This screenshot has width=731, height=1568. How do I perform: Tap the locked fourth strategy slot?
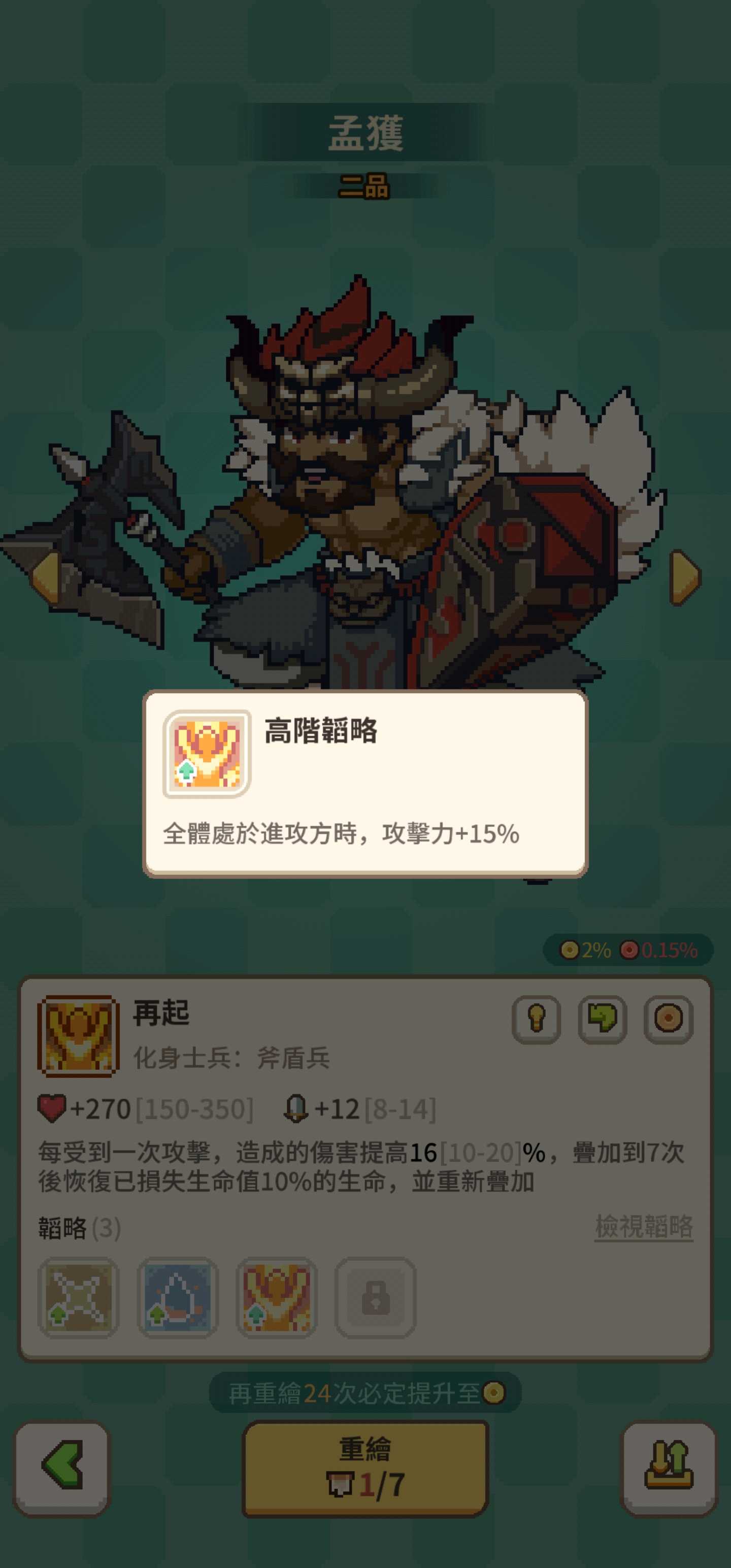[x=376, y=1297]
